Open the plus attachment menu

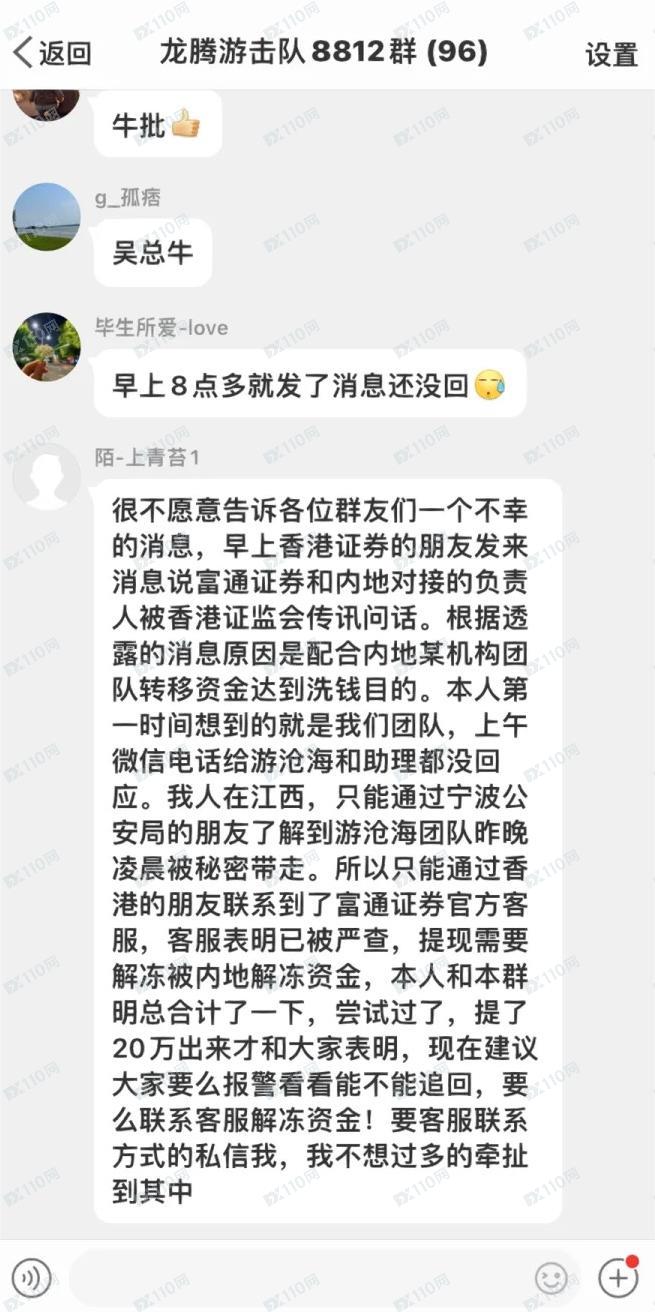(x=617, y=1277)
